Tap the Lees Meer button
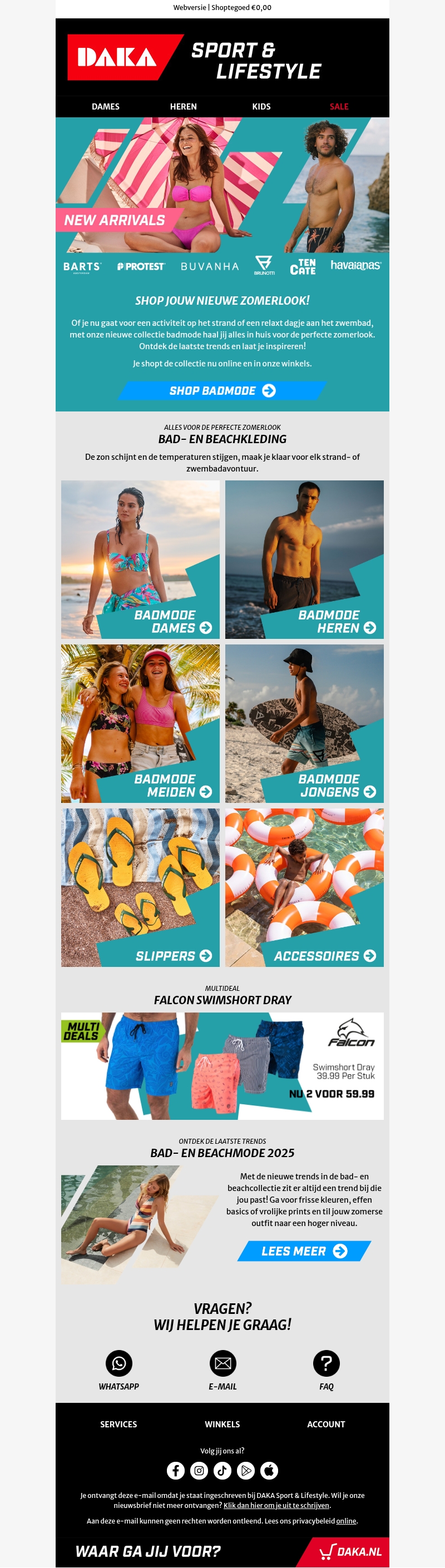The image size is (445, 1568). click(x=304, y=1251)
